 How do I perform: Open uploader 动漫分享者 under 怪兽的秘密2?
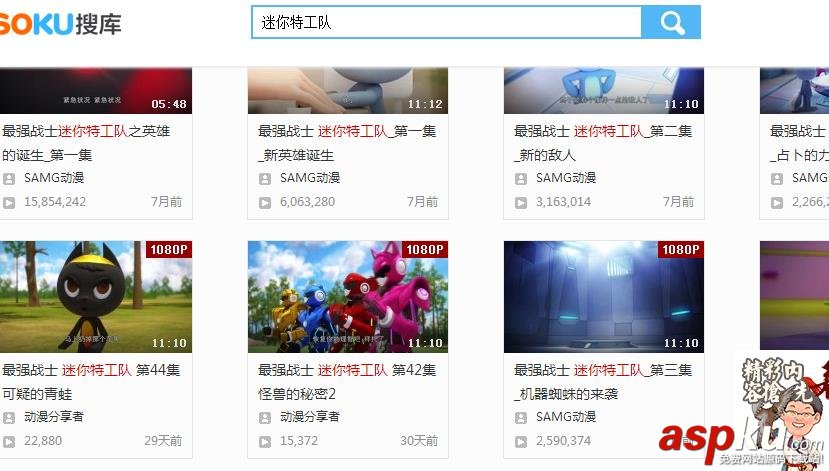(x=310, y=416)
